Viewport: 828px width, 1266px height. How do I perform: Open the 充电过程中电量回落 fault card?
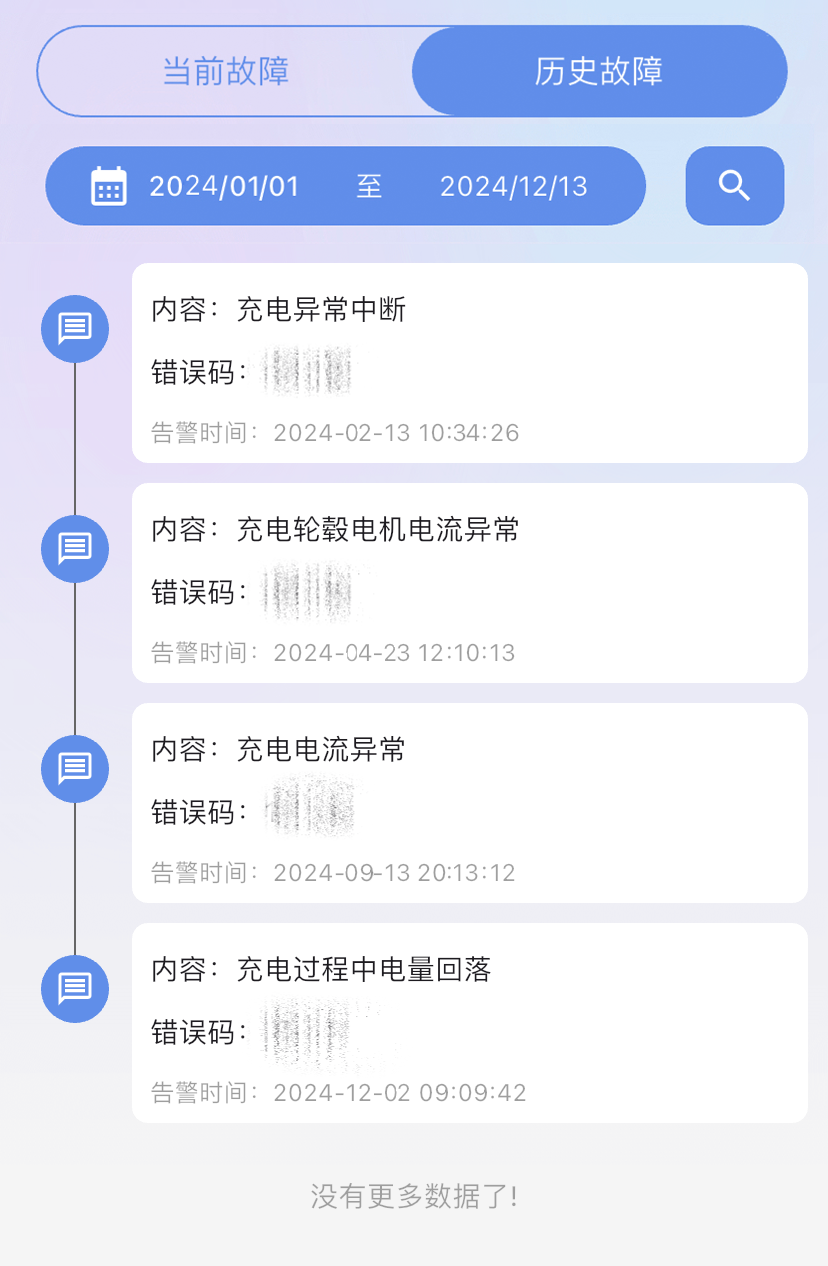[469, 1023]
